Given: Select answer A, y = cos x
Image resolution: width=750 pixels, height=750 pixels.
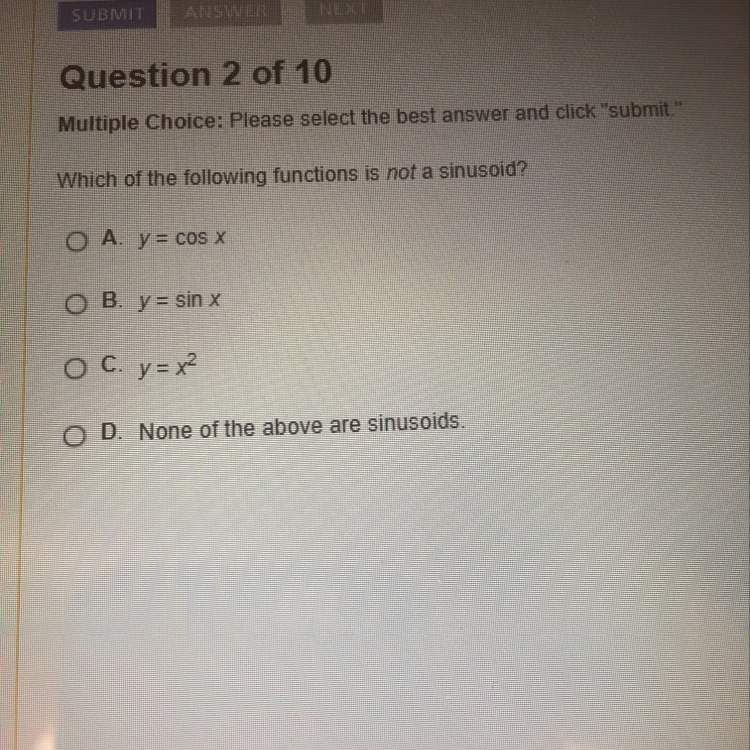Looking at the screenshot, I should pos(76,242).
